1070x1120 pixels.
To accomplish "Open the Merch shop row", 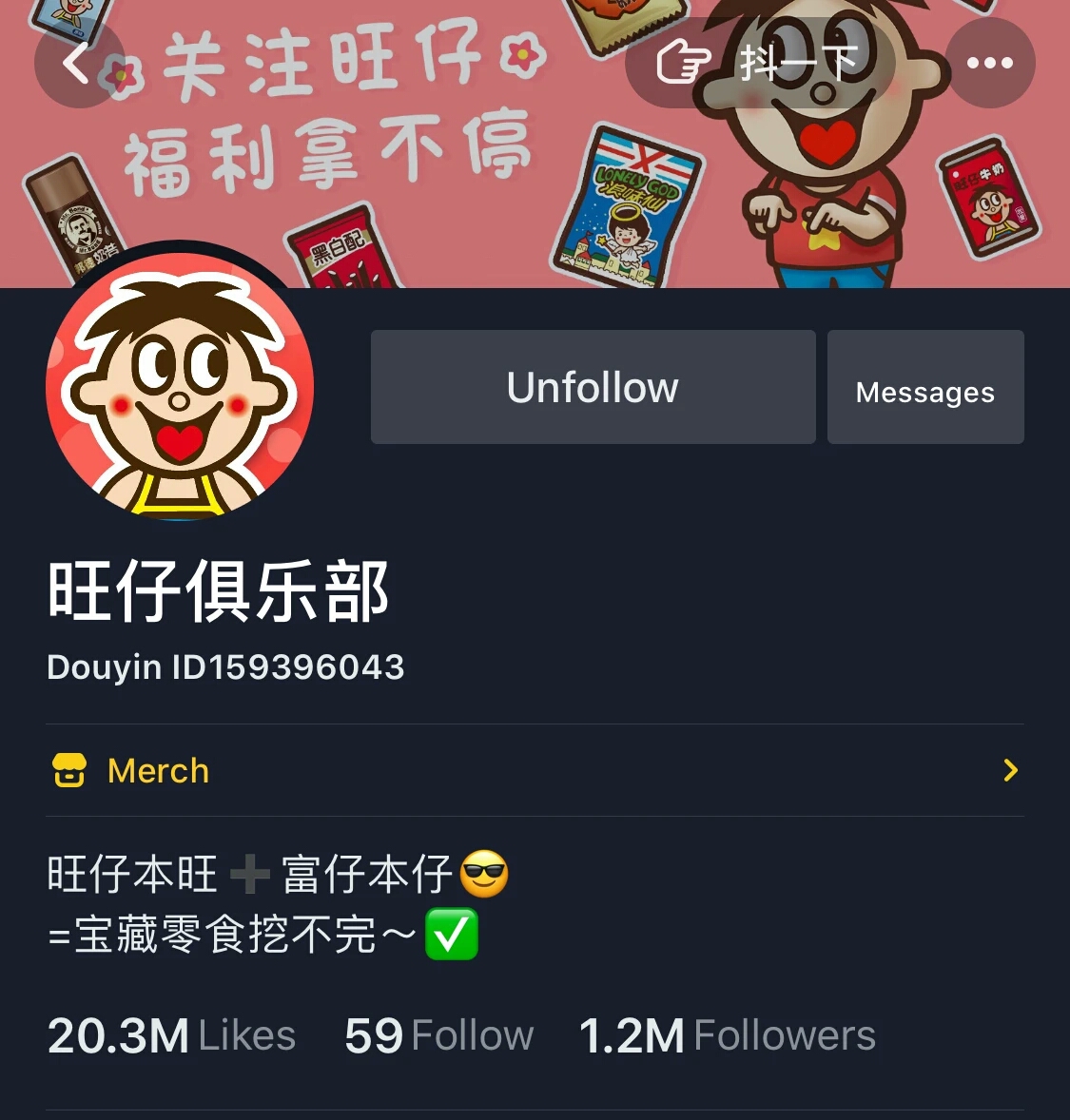I will pyautogui.click(x=535, y=770).
